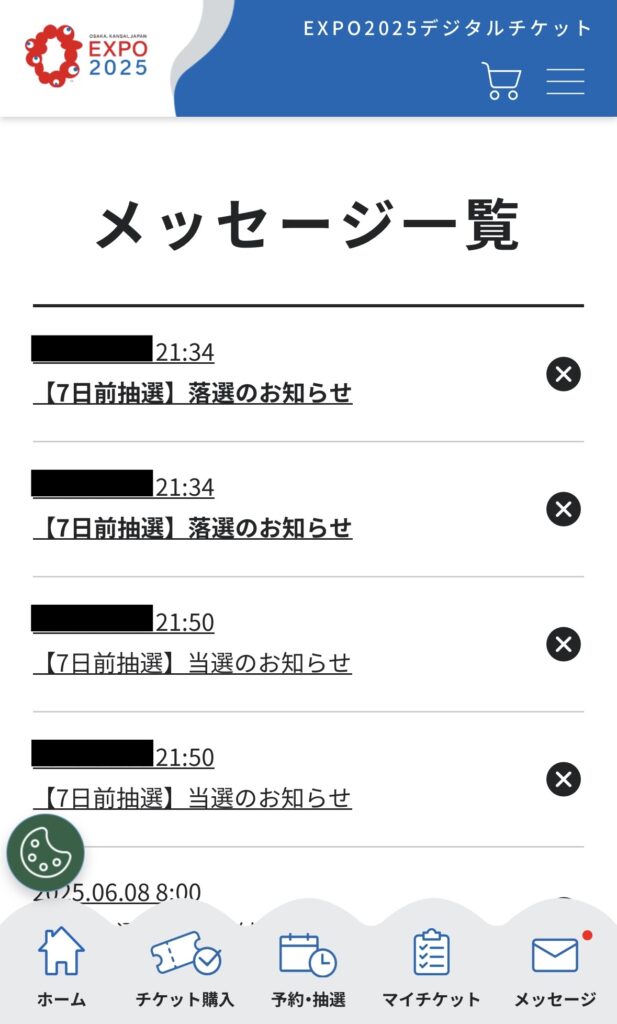Open the メッセージ tab
617x1024 pixels.
(556, 967)
